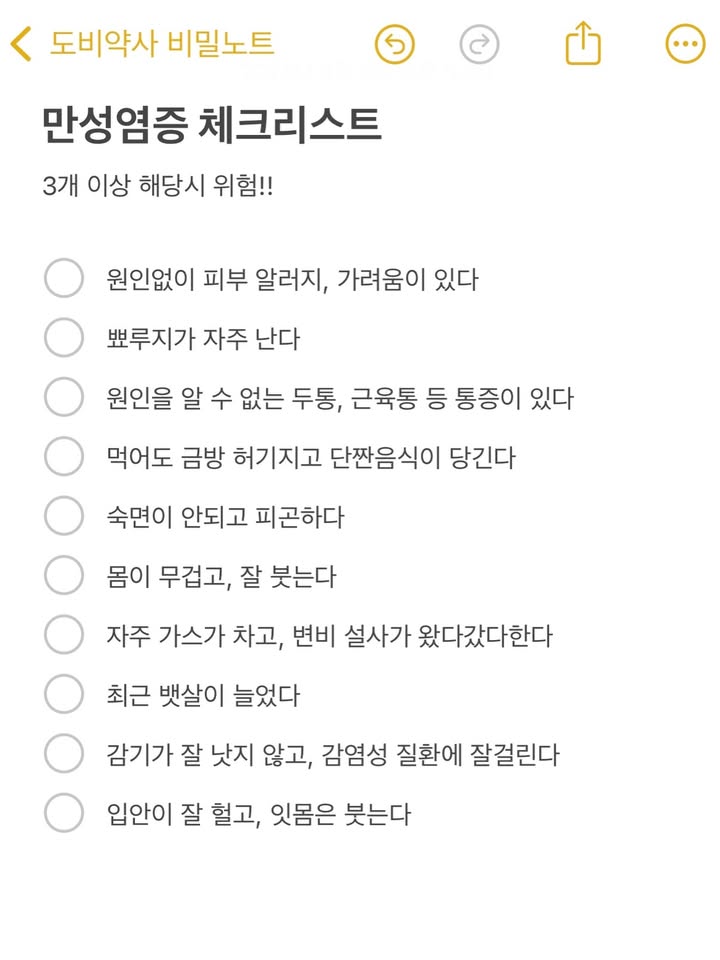Viewport: 720px width, 960px height.
Task: Check off 몸이 무겁고, 잘 붓는다
Action: click(x=64, y=576)
